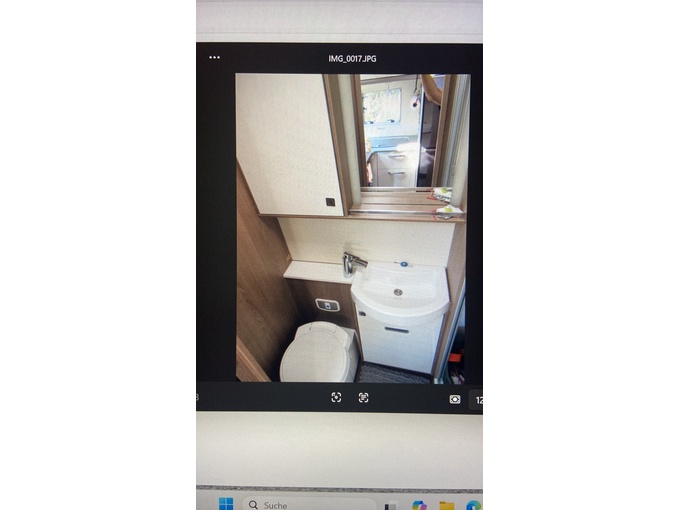Open the Copilot app from the taskbar
This screenshot has width=680, height=510.
pyautogui.click(x=421, y=505)
